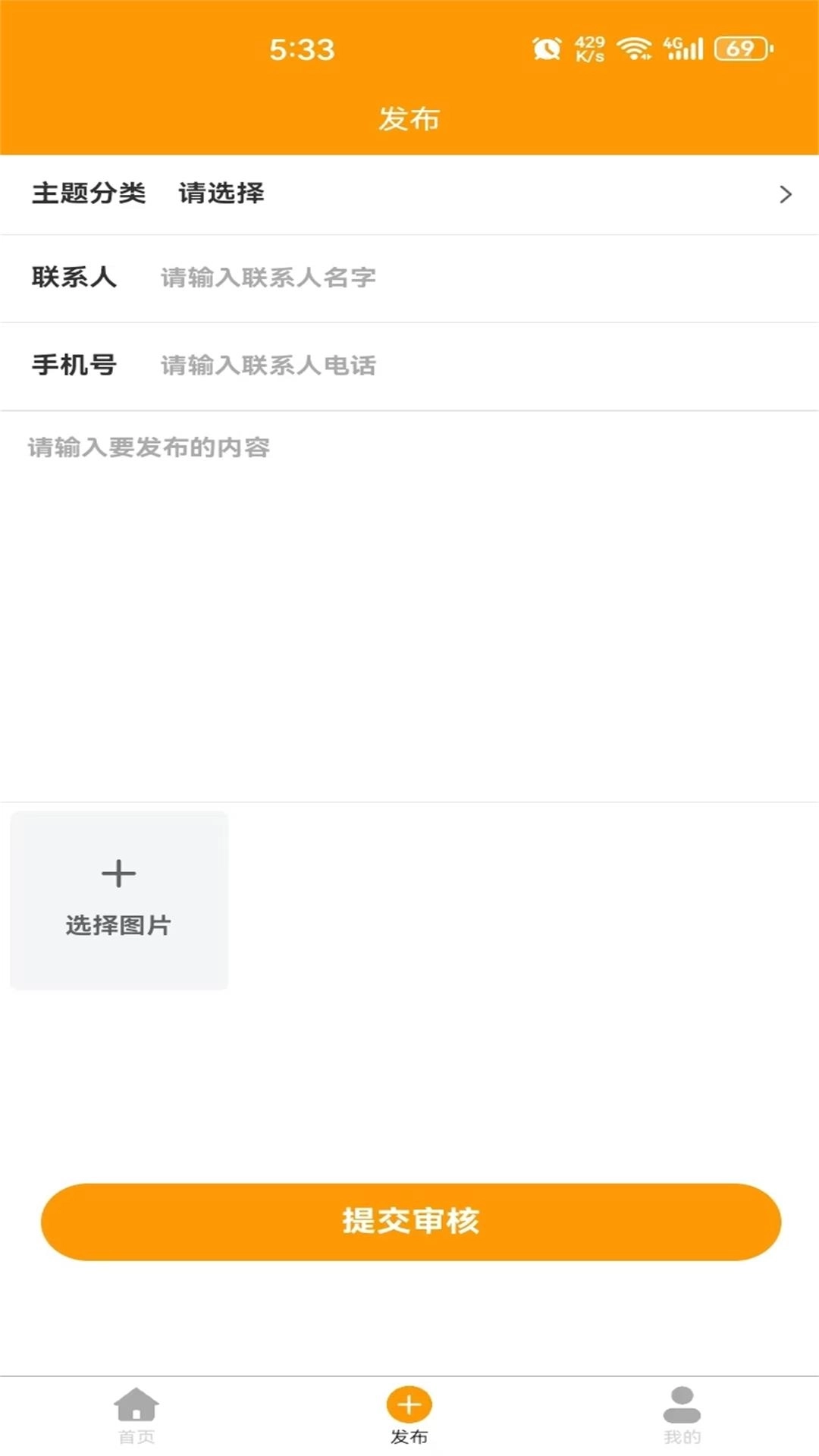819x1456 pixels.
Task: Click the alarm clock icon in status bar
Action: coord(543,48)
